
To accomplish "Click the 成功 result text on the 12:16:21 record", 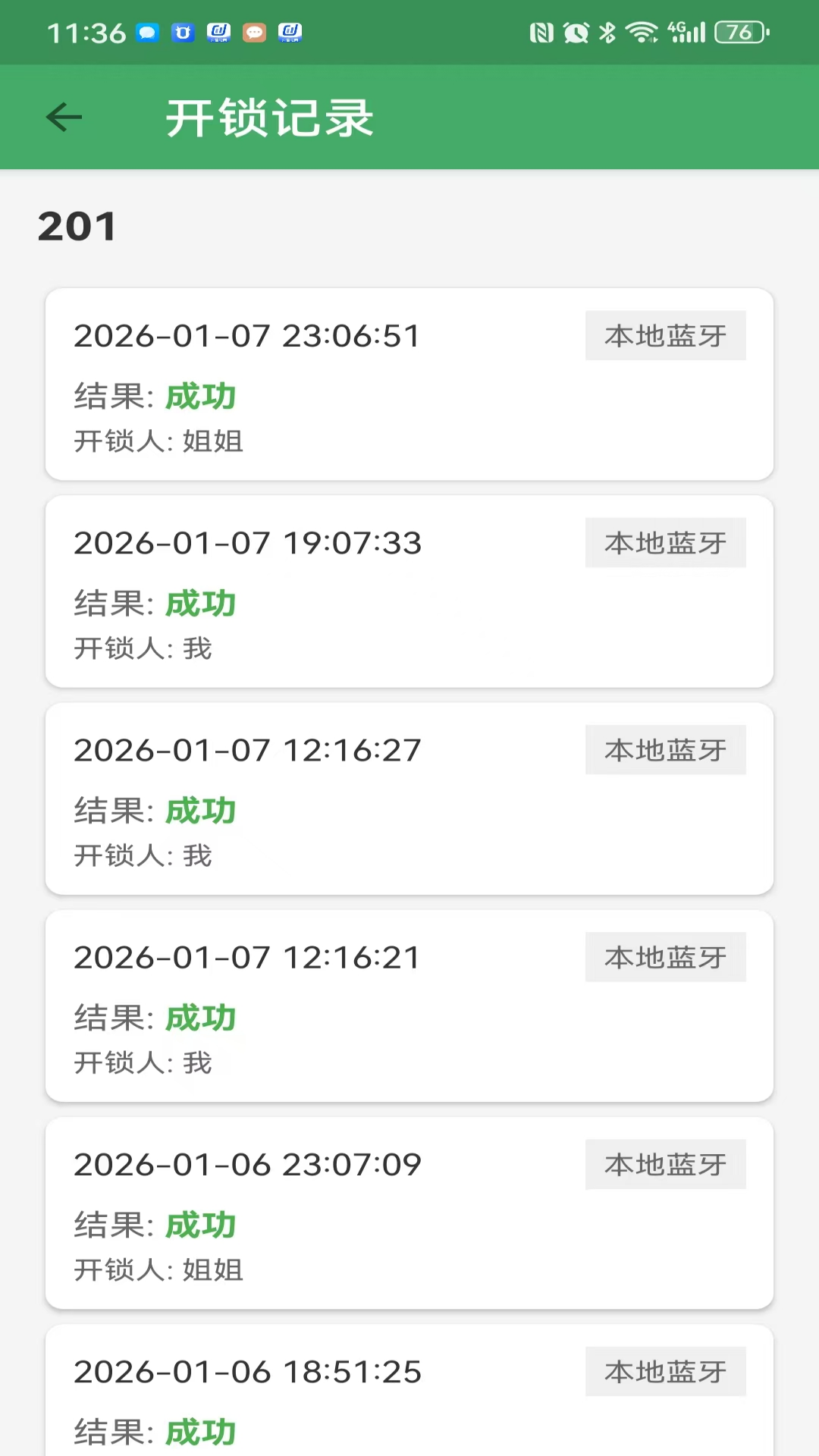I will click(x=200, y=1018).
